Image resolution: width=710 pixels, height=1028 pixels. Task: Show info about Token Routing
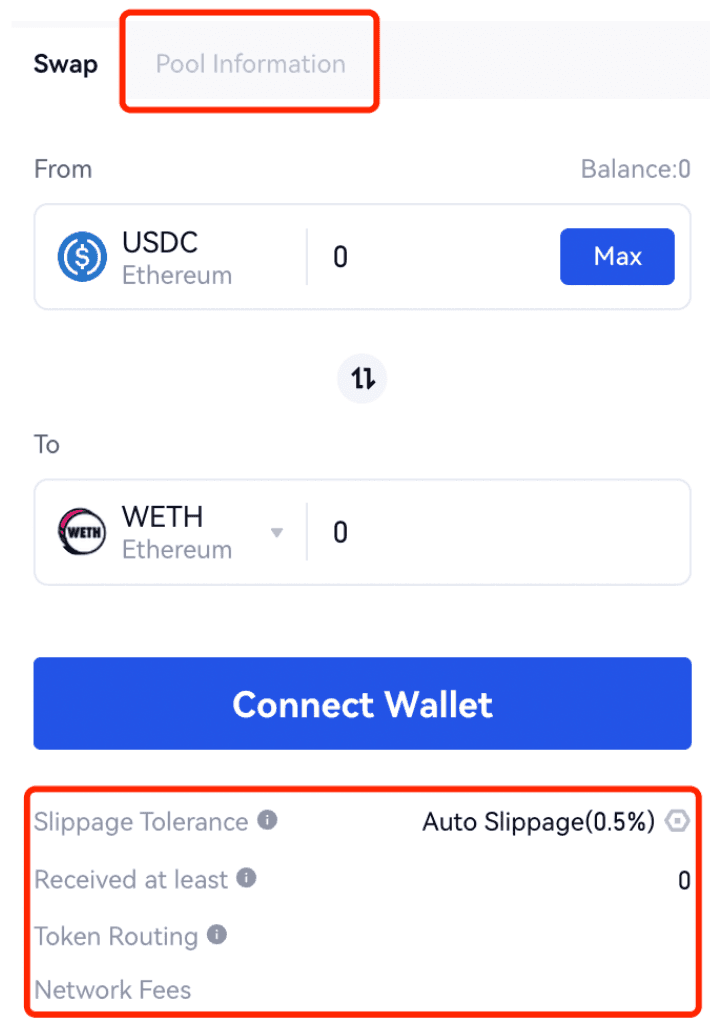pos(216,936)
